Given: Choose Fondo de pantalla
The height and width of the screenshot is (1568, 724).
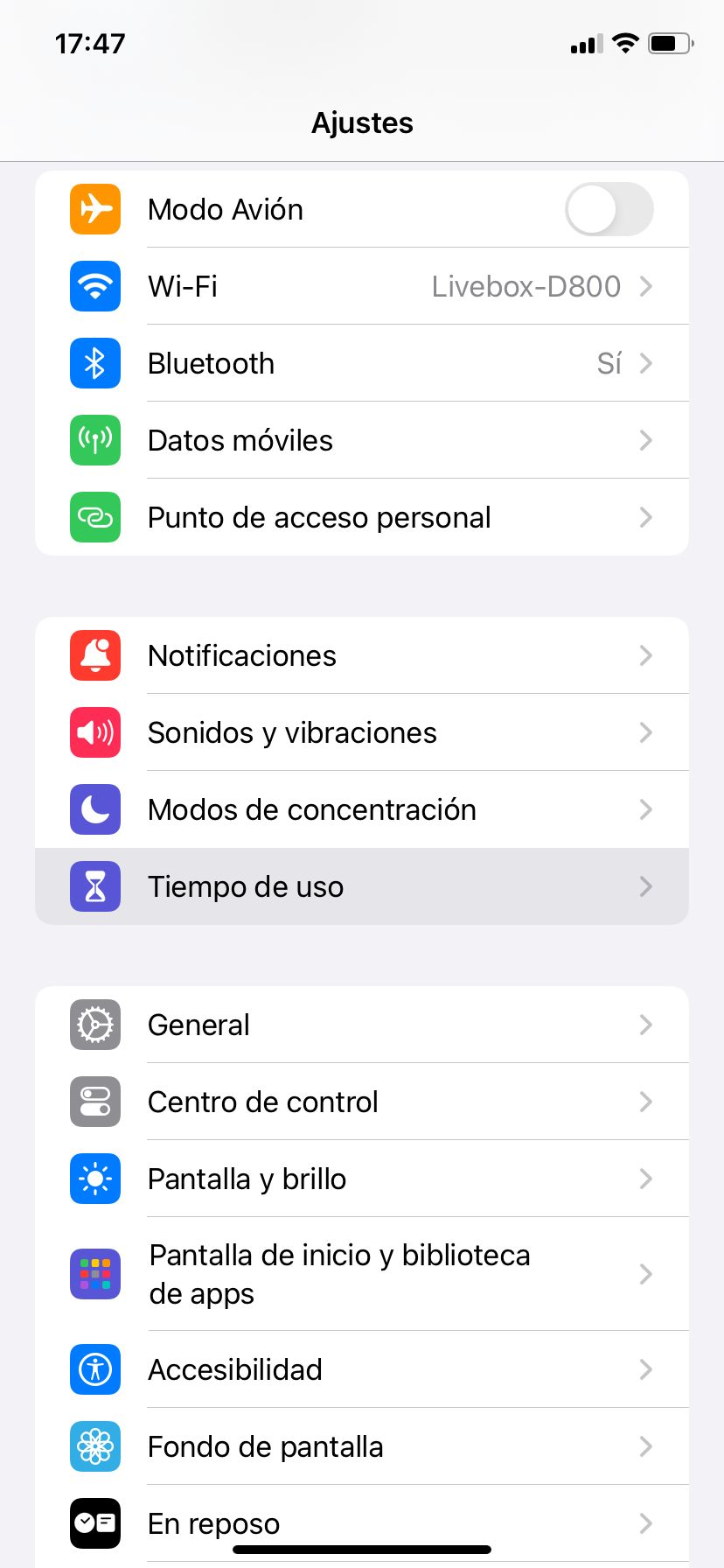Looking at the screenshot, I should click(x=362, y=1447).
